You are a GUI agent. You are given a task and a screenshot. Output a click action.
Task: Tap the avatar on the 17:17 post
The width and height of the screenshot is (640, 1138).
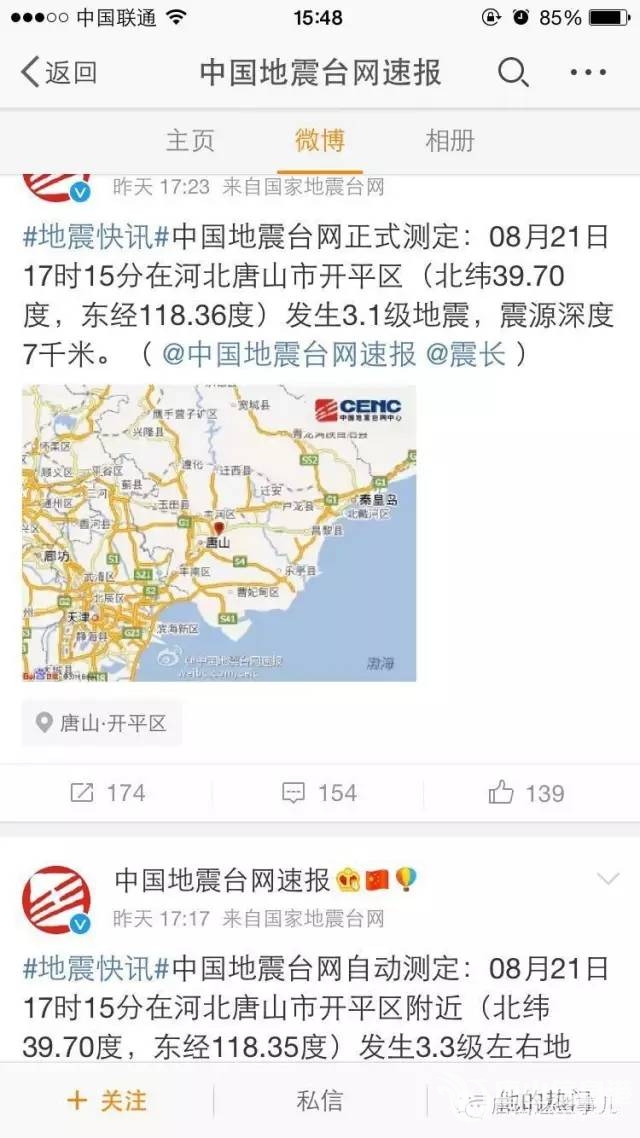click(x=56, y=899)
